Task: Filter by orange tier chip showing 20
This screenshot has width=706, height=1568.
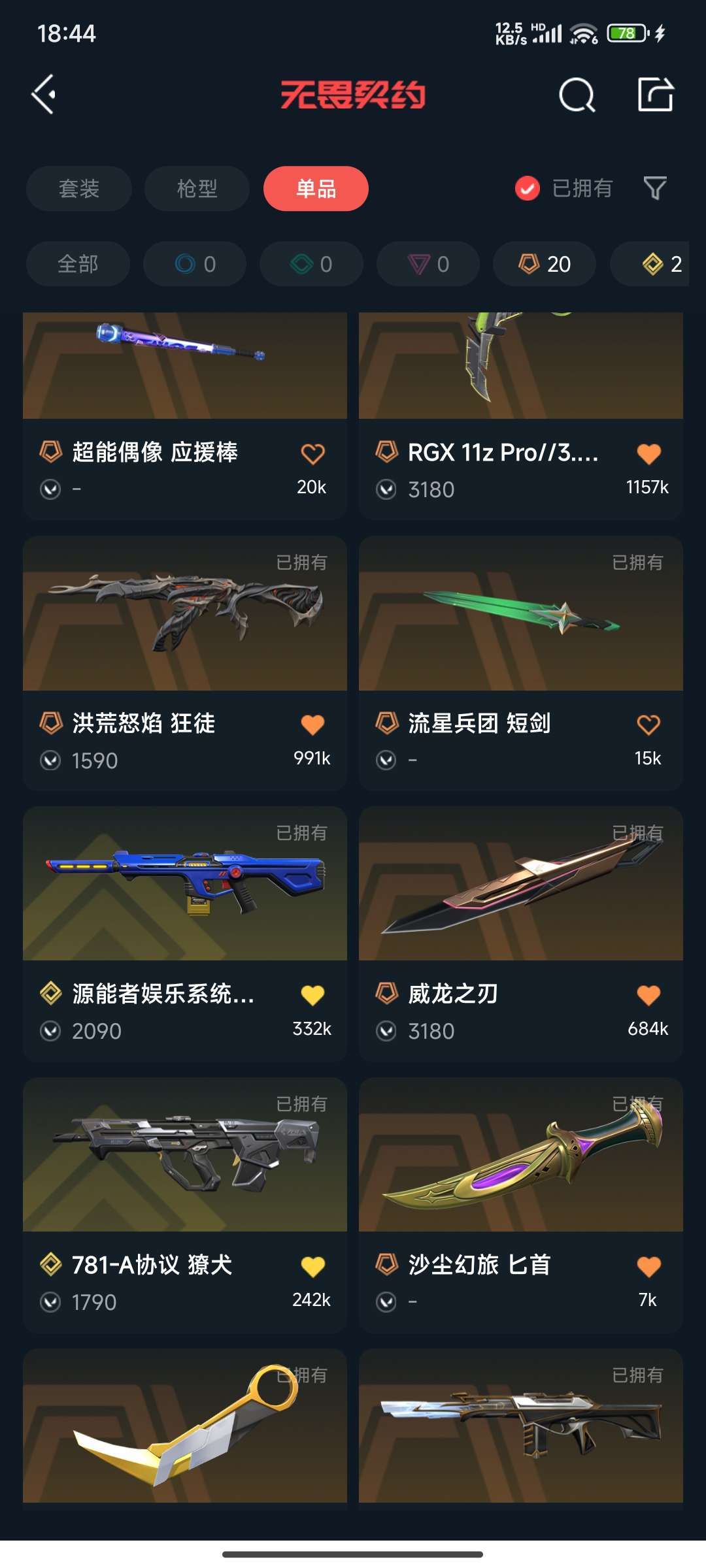Action: [545, 264]
